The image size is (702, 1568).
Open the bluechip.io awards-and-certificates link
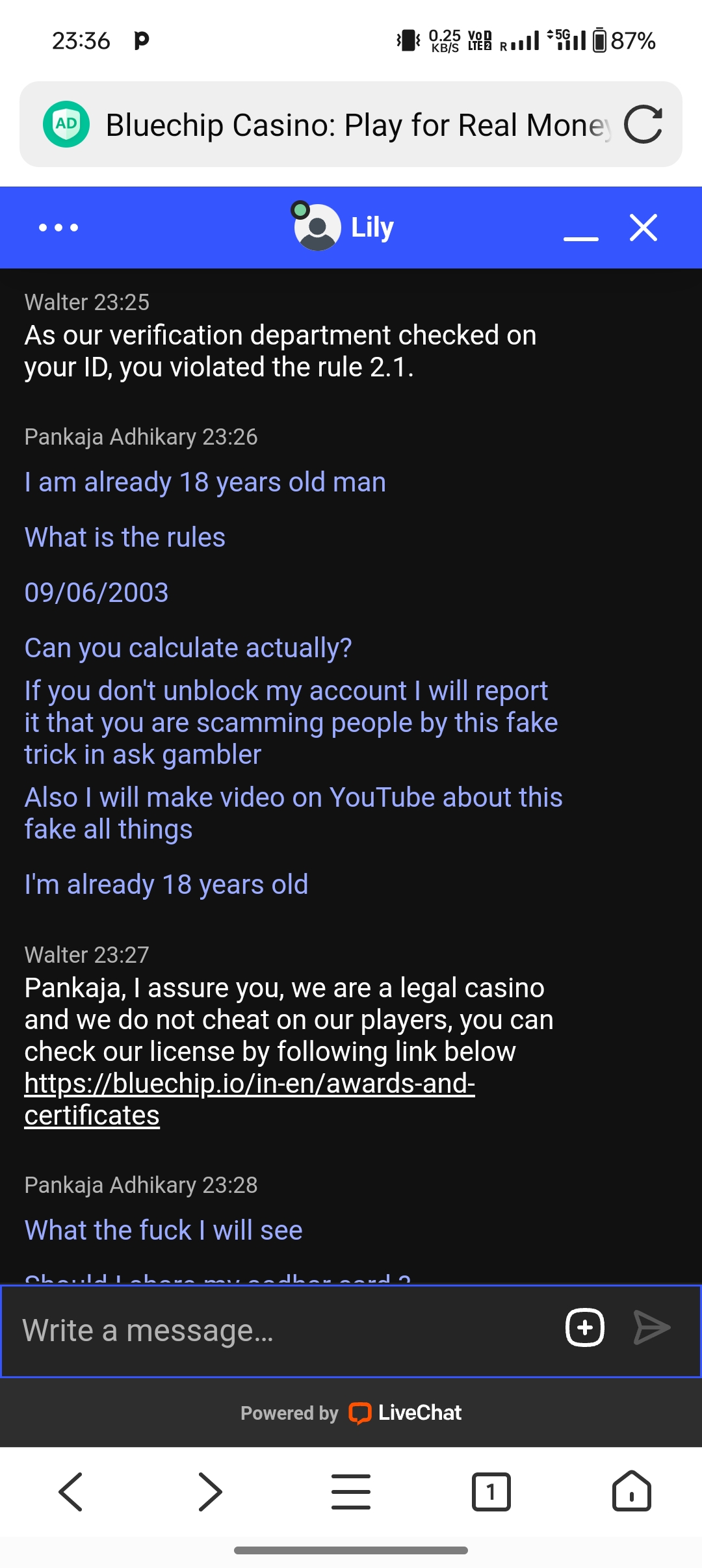[x=250, y=1099]
